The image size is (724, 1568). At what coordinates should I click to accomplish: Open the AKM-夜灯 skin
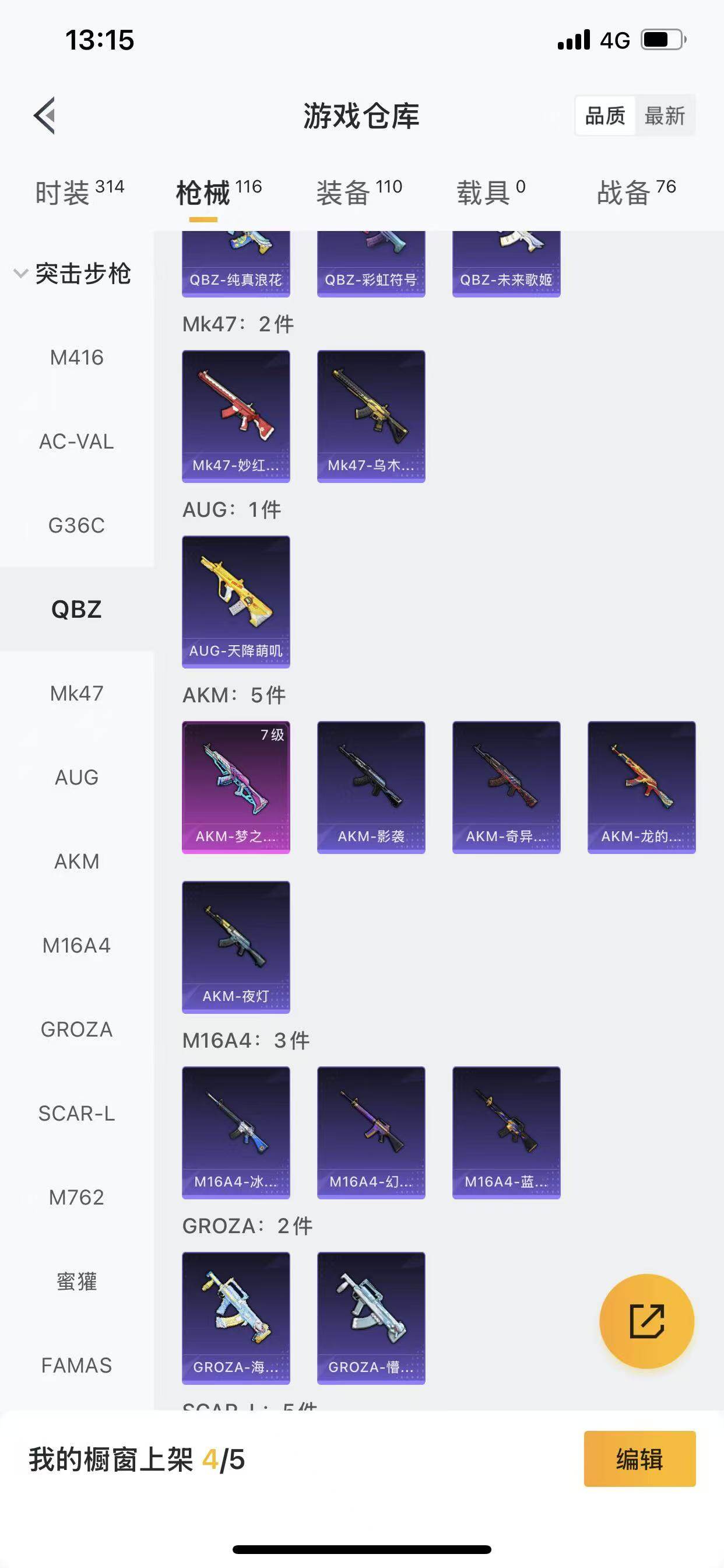[x=236, y=947]
